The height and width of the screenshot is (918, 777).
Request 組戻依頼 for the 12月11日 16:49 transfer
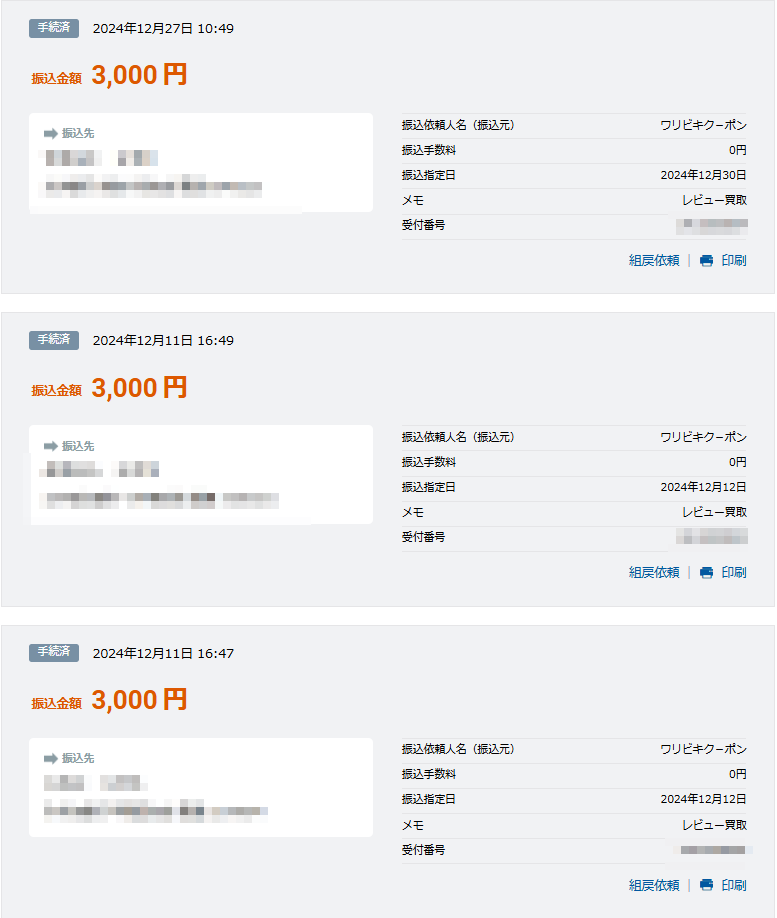[x=654, y=573]
